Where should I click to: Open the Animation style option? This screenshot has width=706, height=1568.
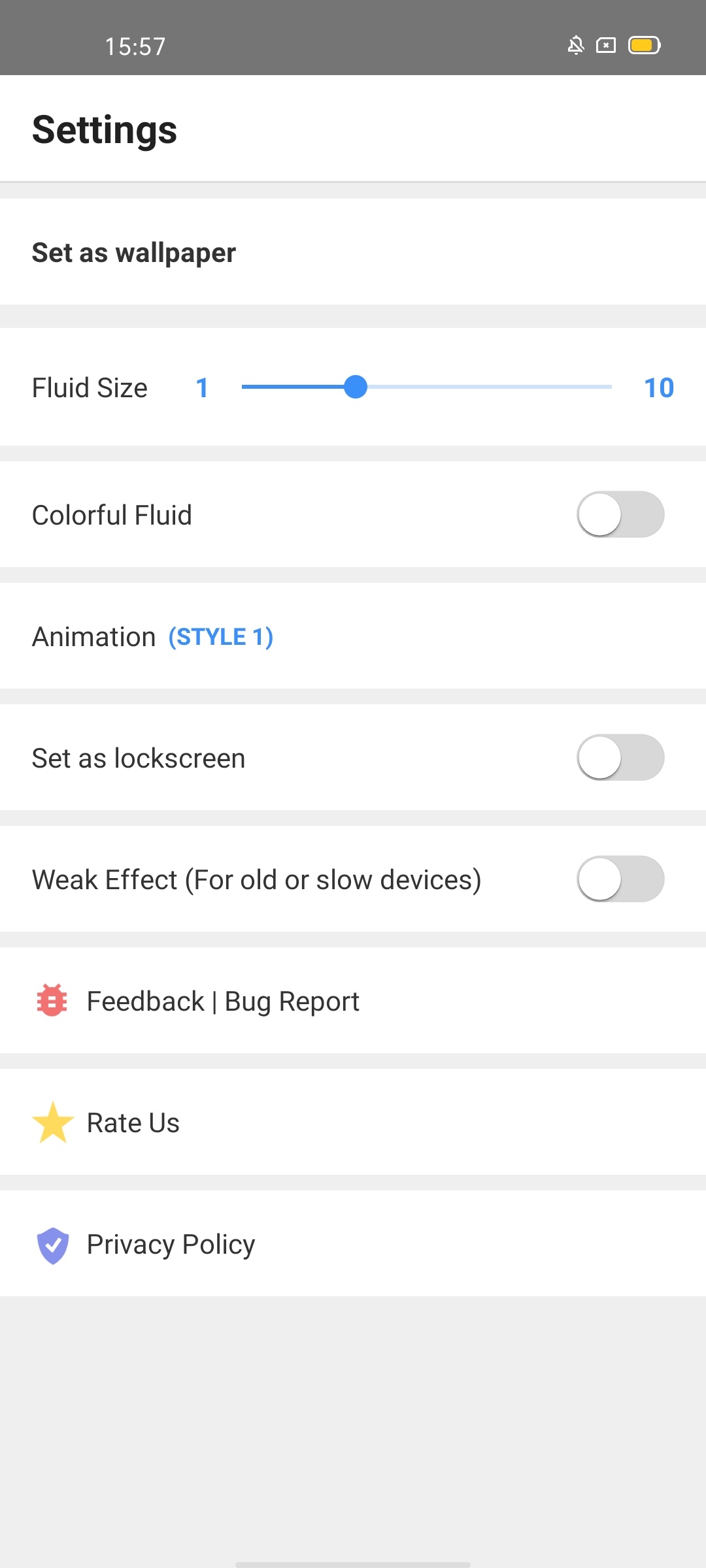tap(353, 636)
